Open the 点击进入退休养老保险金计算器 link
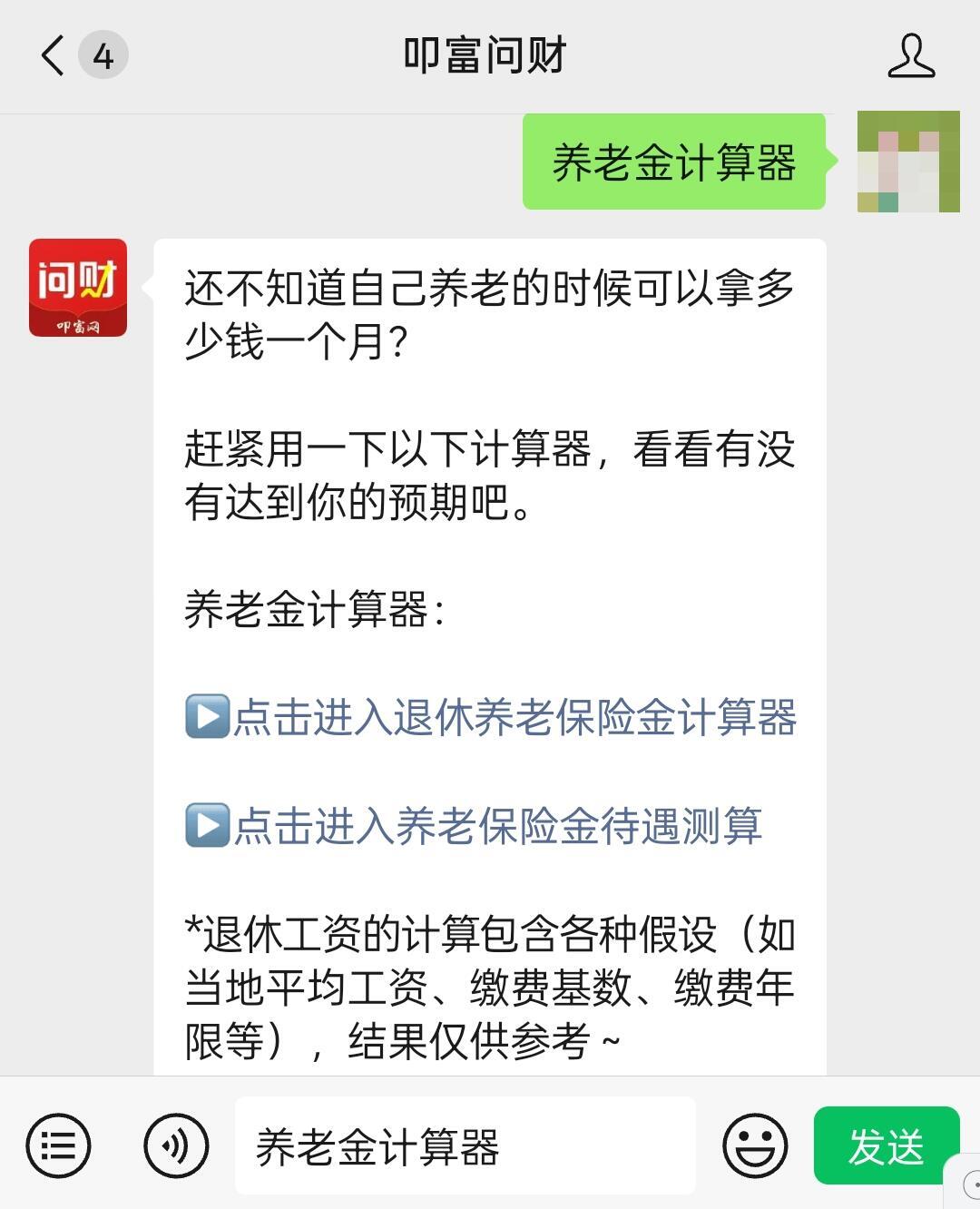The image size is (980, 1209). click(x=514, y=717)
